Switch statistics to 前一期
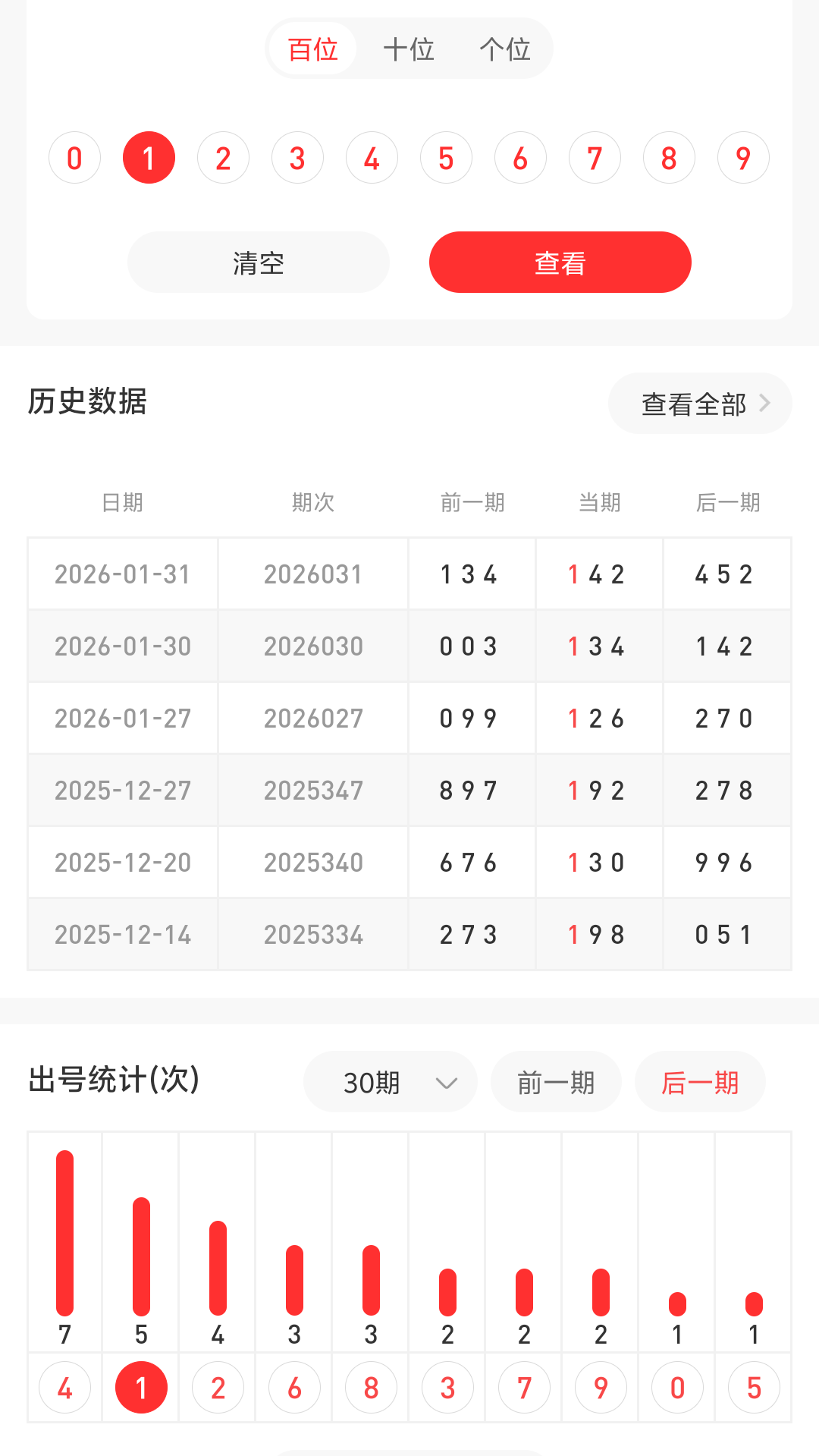Viewport: 819px width, 1456px height. point(556,1082)
